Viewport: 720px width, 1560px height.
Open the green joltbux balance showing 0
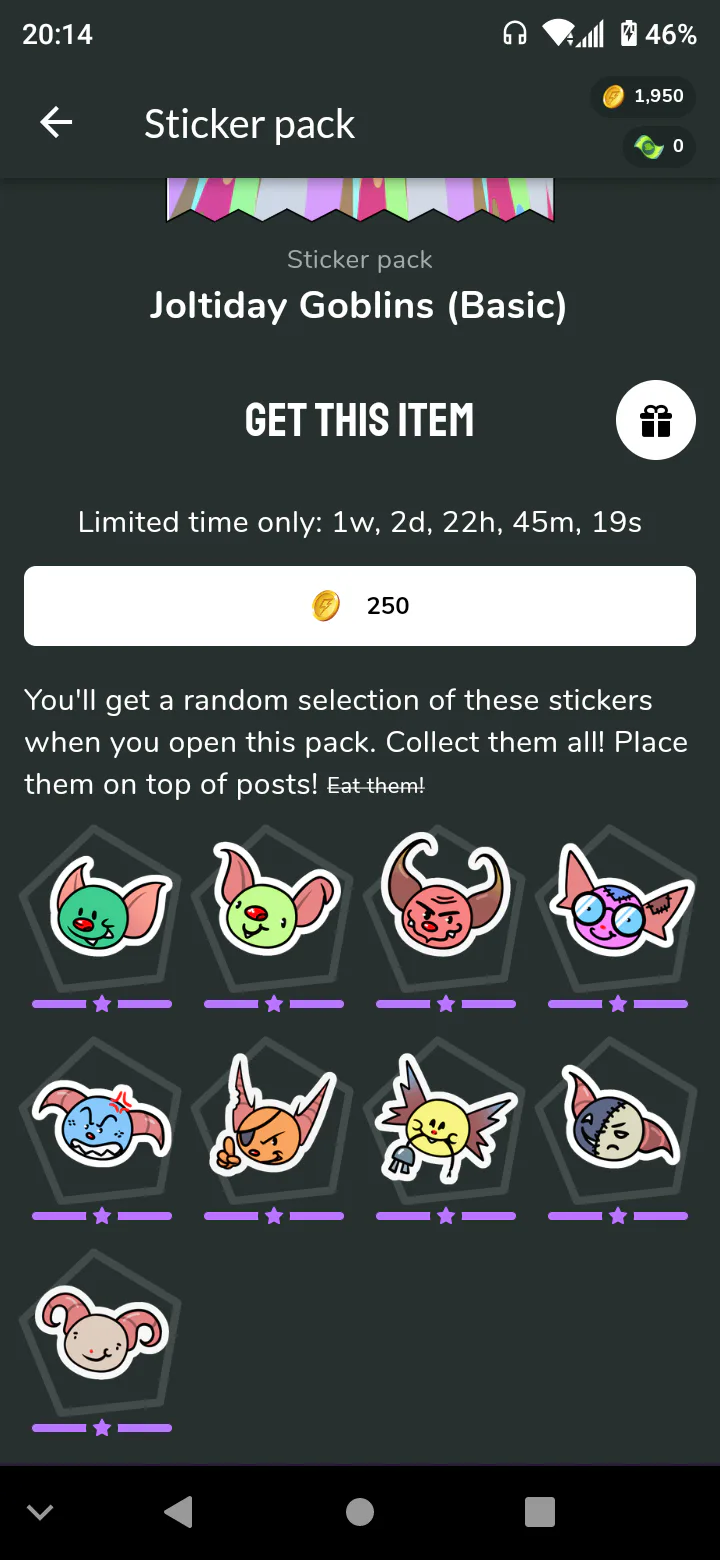[x=659, y=147]
